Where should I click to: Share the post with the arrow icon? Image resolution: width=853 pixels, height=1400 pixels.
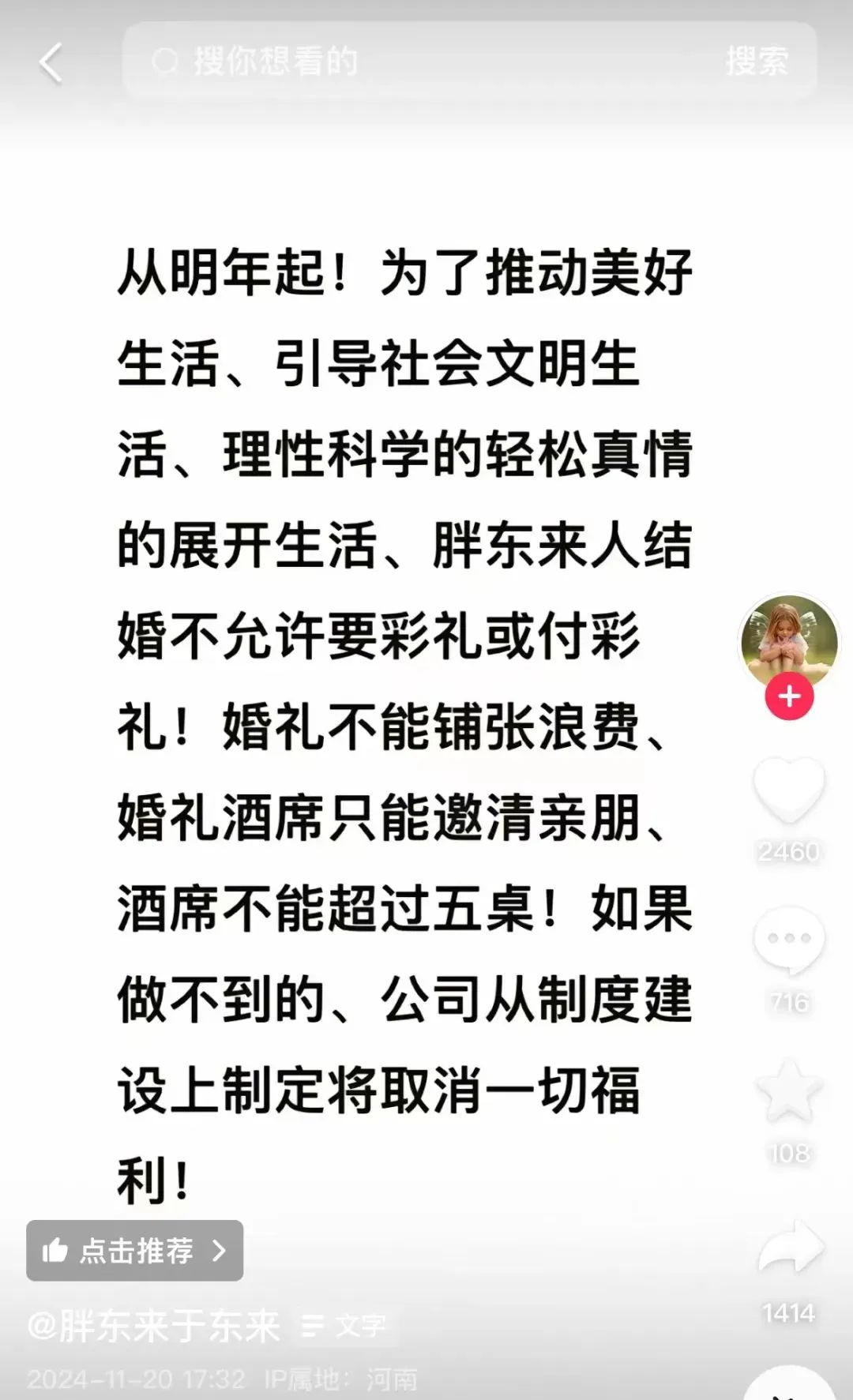point(790,1247)
